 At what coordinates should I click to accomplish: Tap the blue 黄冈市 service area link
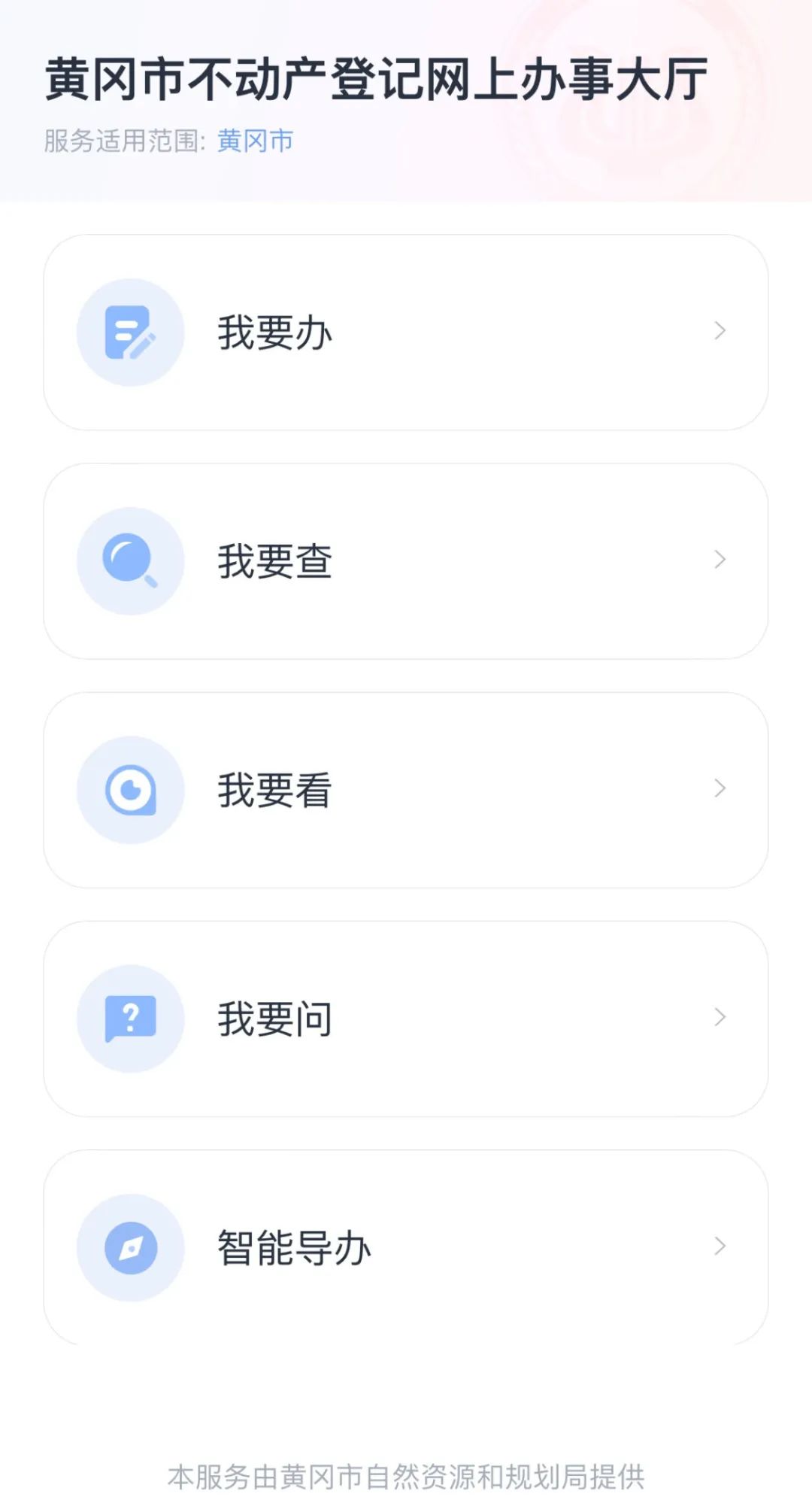tap(256, 141)
